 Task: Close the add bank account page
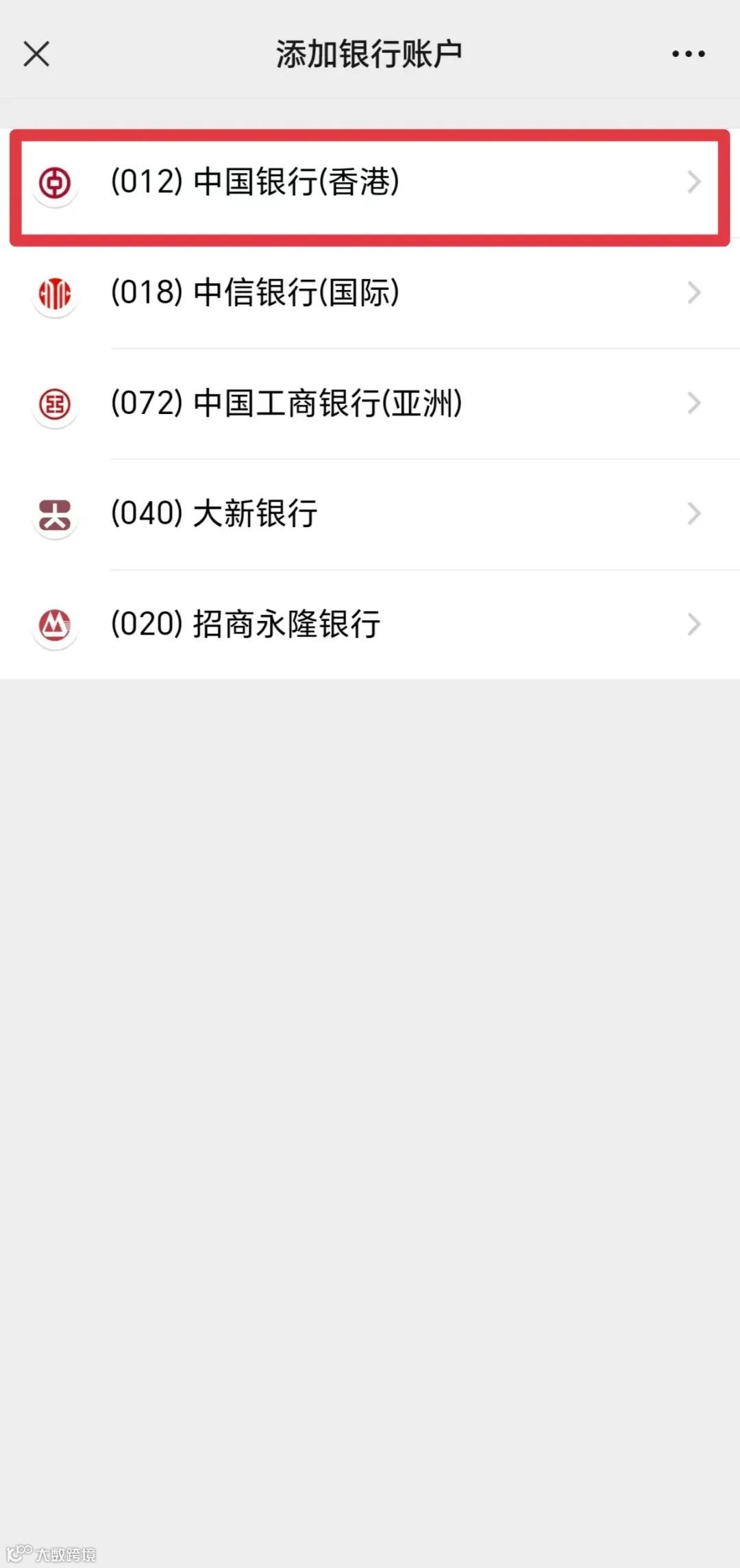tap(36, 53)
